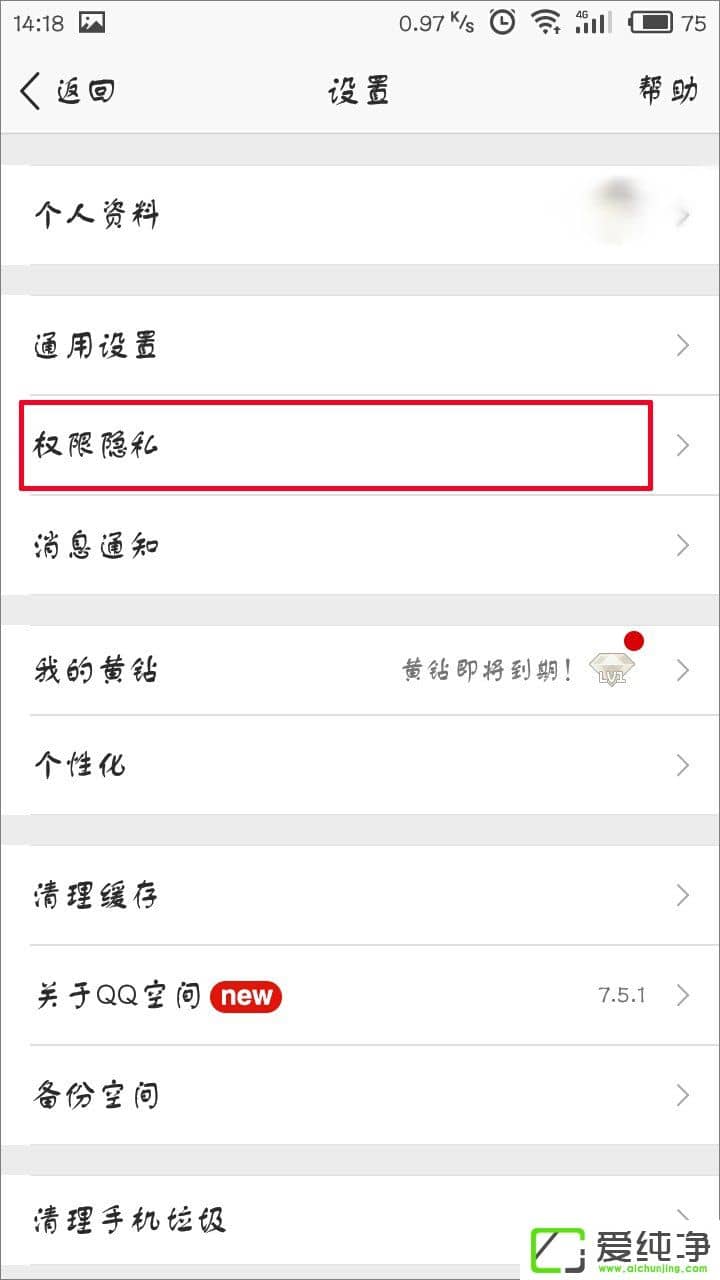The image size is (720, 1280).
Task: Tap the 返回 back button
Action: 68,92
